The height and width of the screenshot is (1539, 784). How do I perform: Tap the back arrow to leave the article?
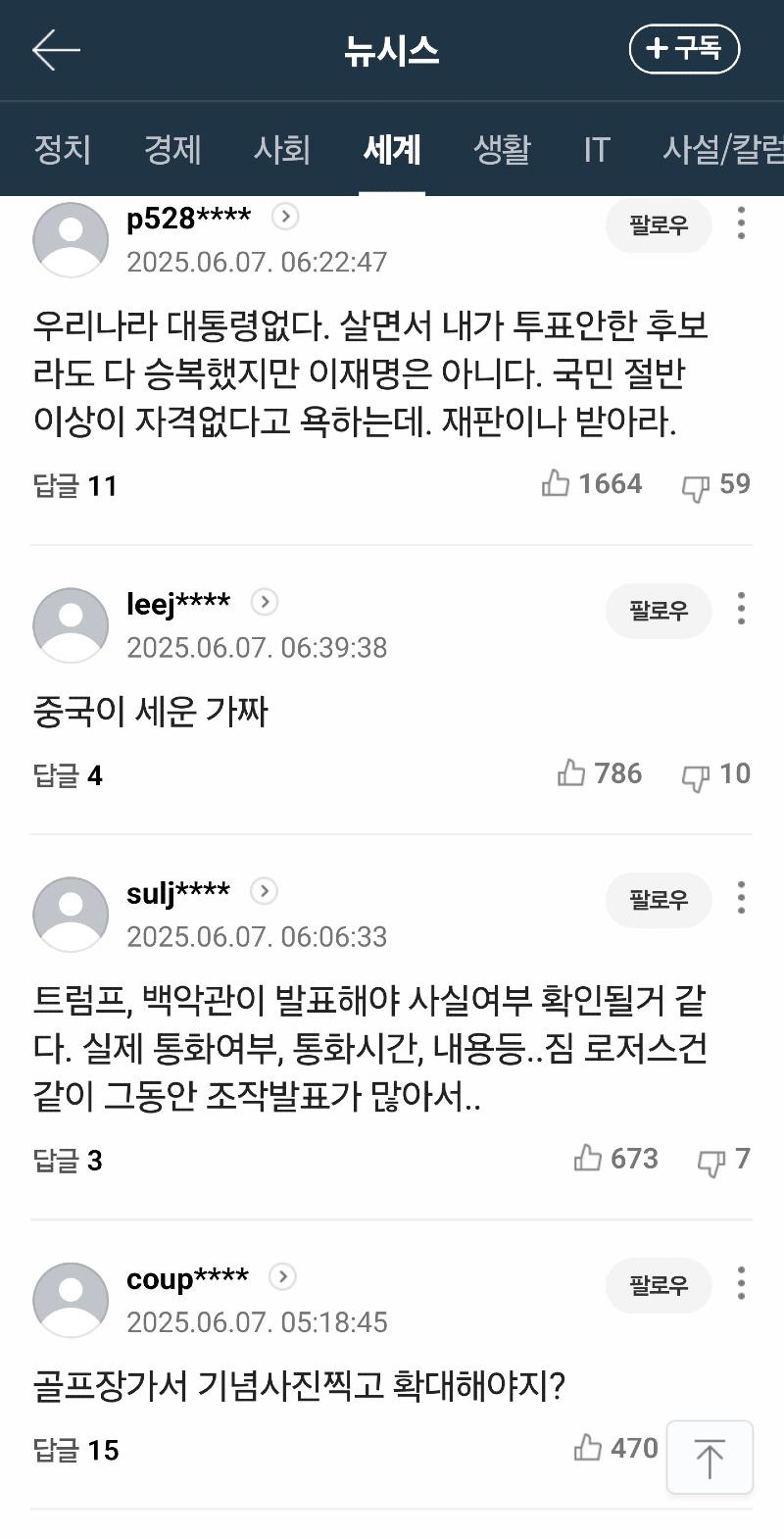click(x=55, y=48)
